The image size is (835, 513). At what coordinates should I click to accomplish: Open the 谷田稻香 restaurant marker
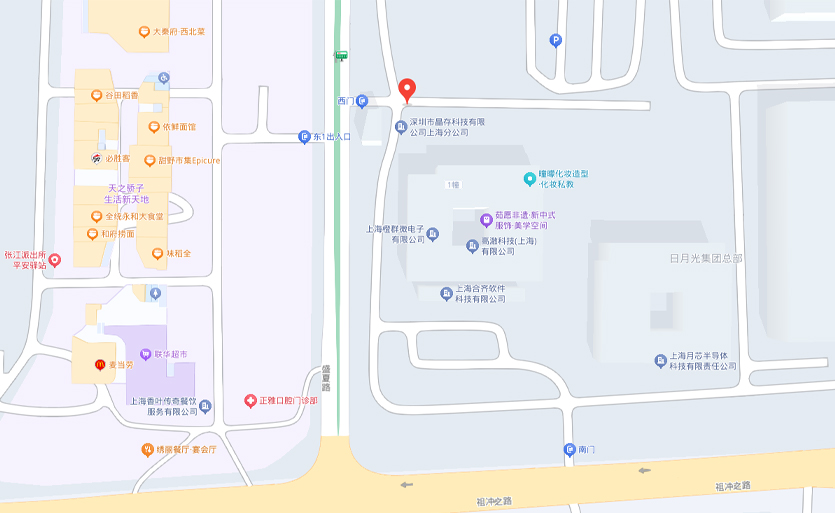tap(96, 96)
